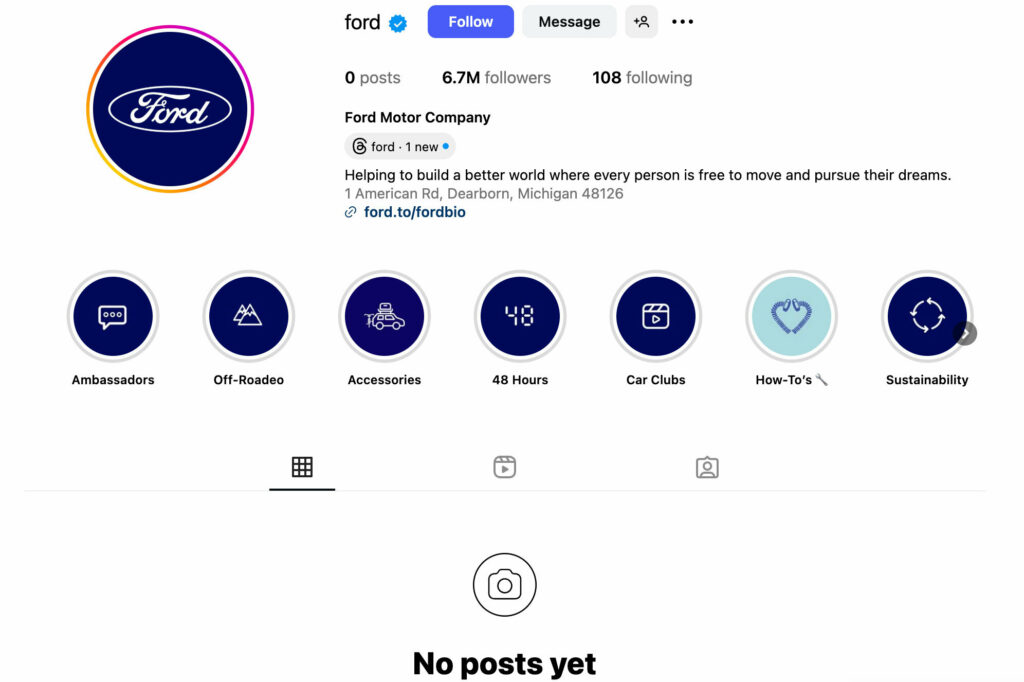Open the Ambassadors highlight
Viewport: 1024px width, 682px height.
point(112,317)
